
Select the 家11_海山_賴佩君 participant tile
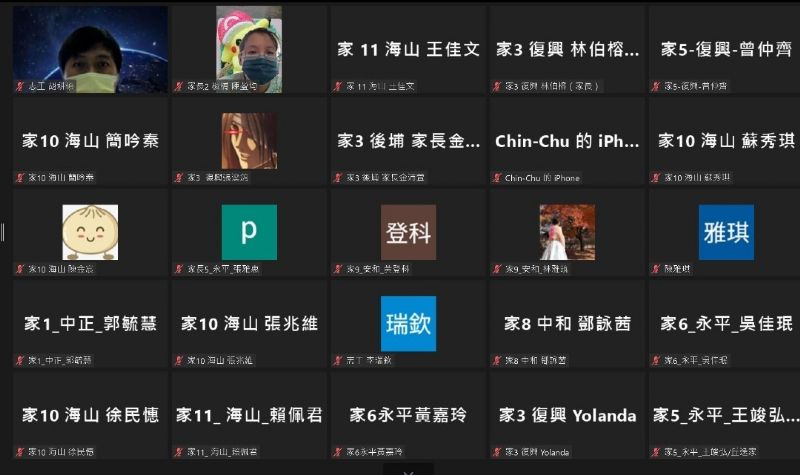[249, 415]
